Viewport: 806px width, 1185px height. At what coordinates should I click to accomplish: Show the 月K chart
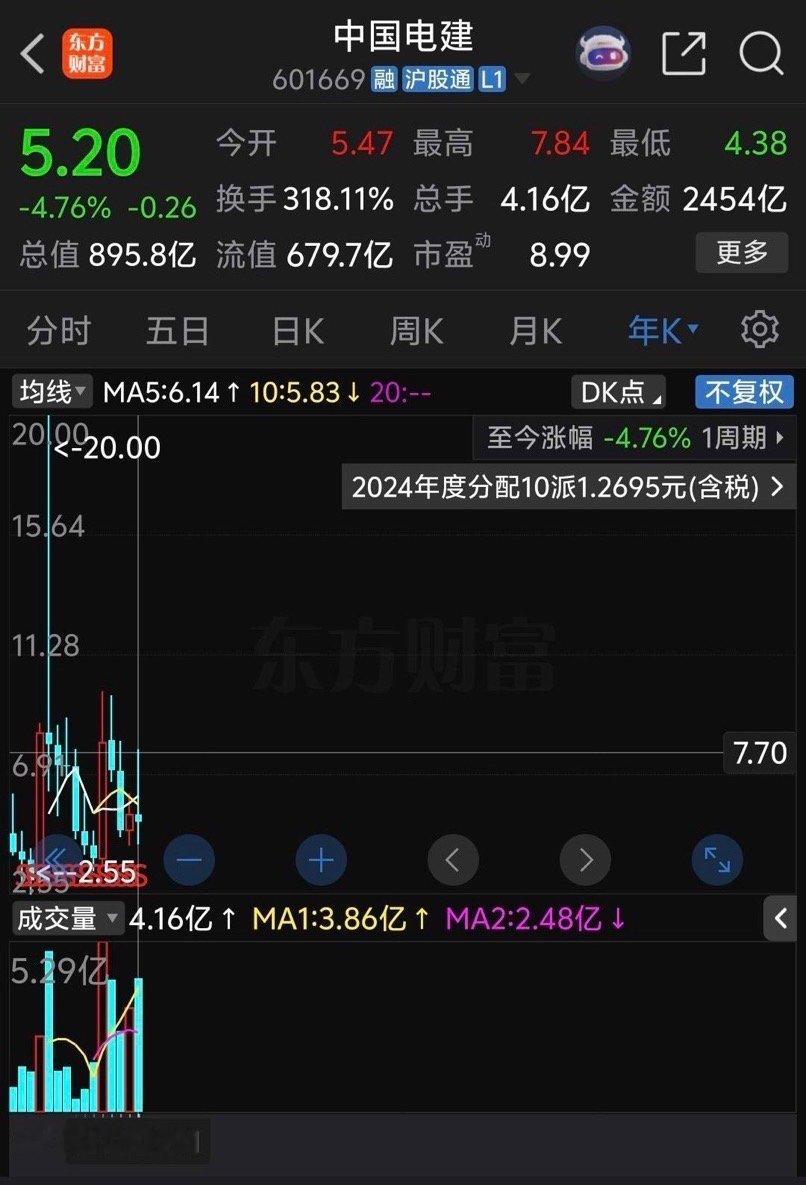point(535,331)
